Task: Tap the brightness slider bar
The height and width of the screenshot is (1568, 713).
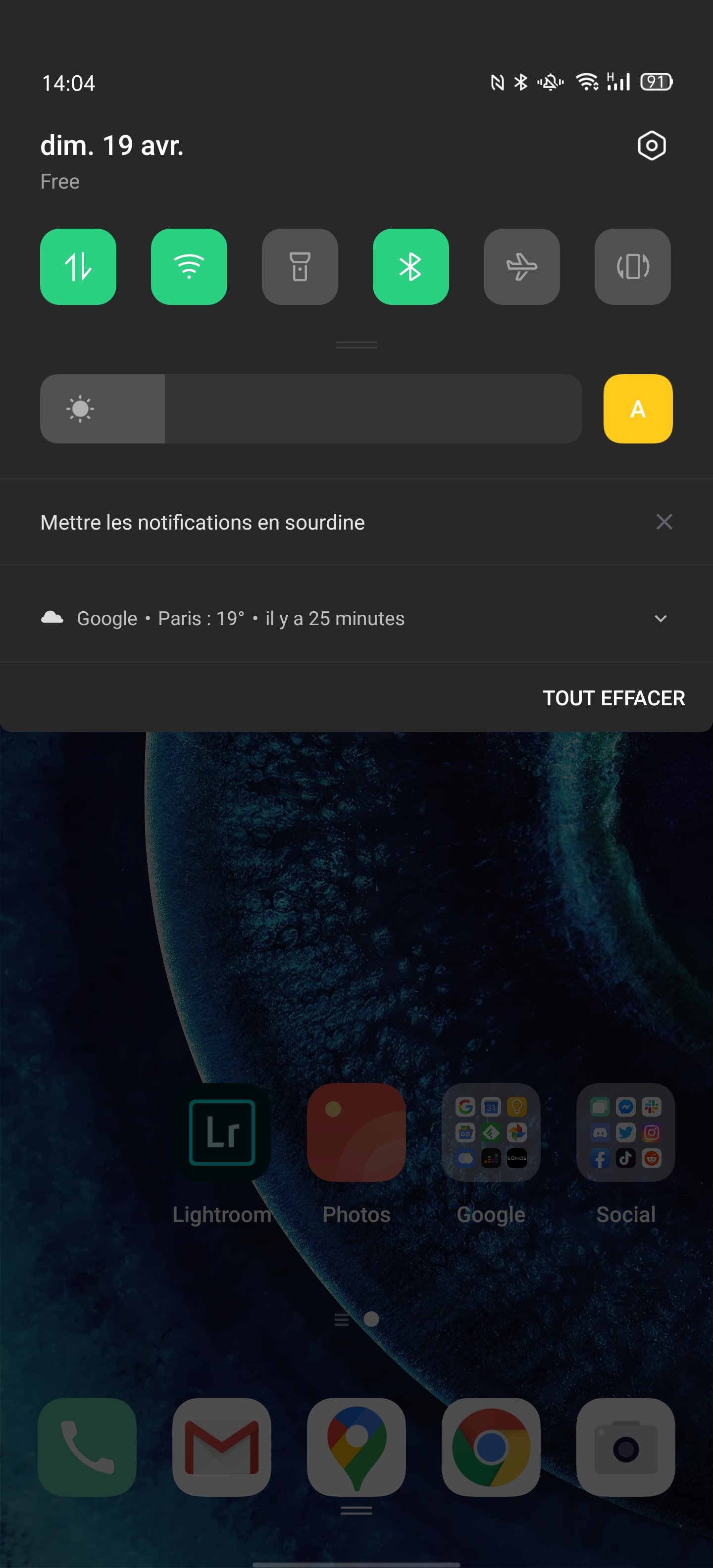Action: point(310,408)
